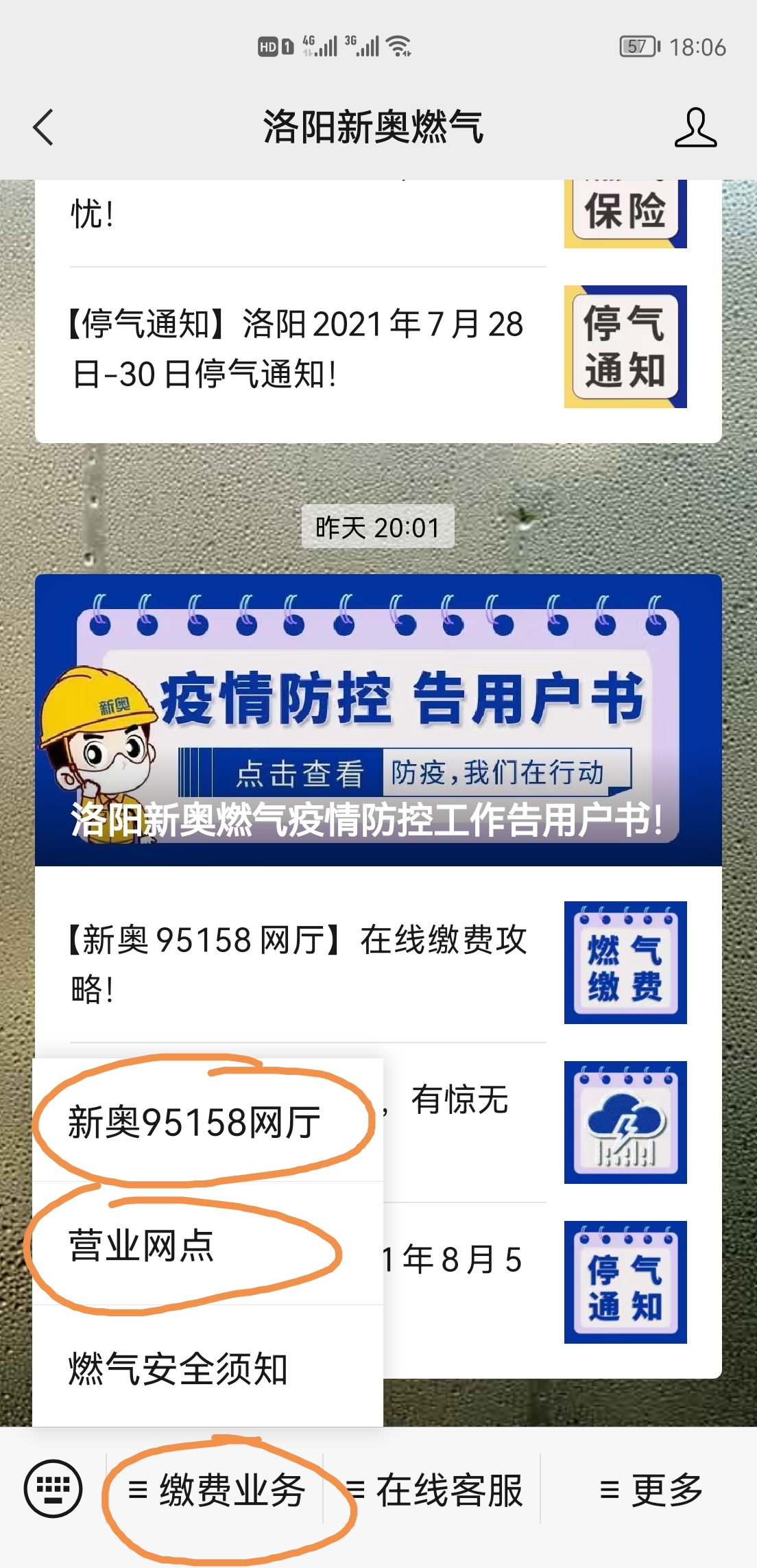
Task: Open 燃气安全须知 menu item
Action: 178,1368
